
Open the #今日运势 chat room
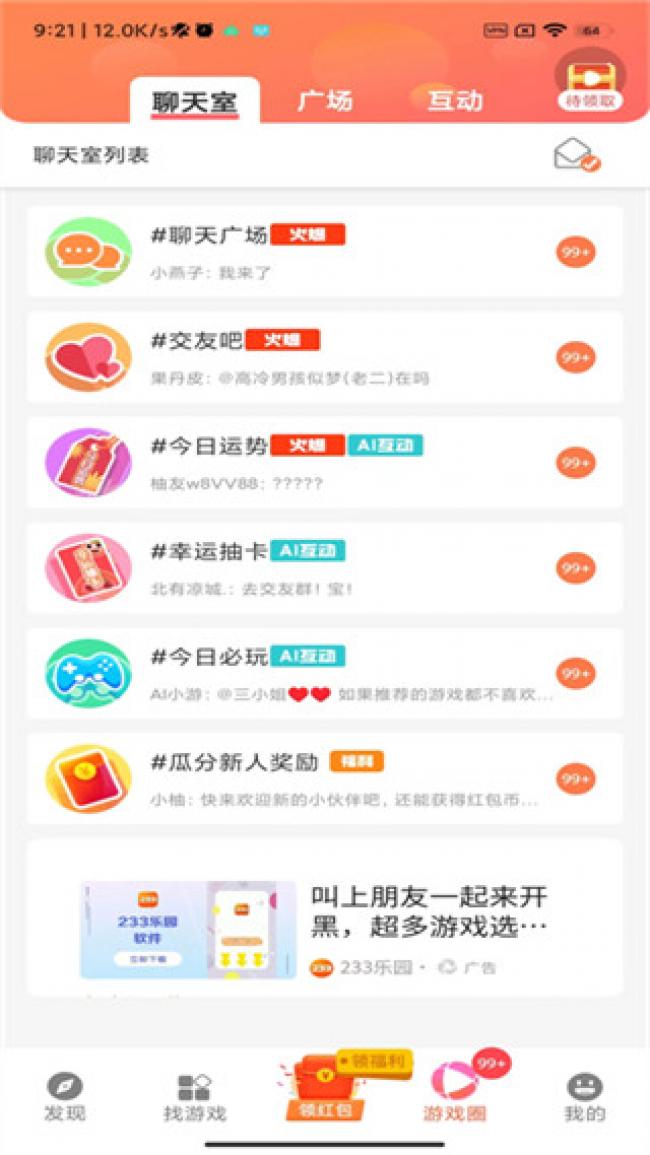point(324,463)
